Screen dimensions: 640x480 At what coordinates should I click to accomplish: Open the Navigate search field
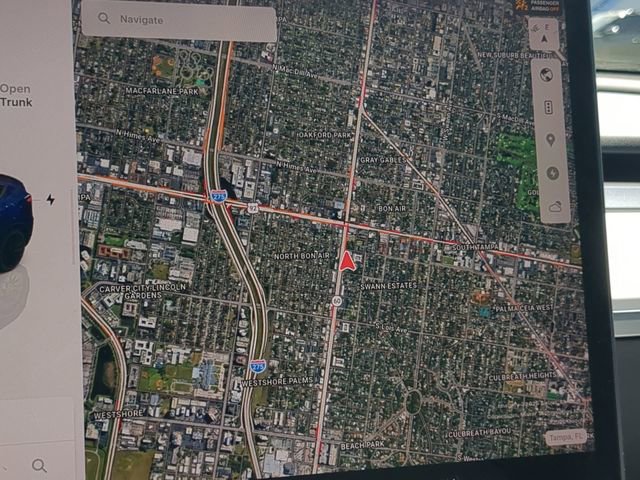tap(178, 21)
